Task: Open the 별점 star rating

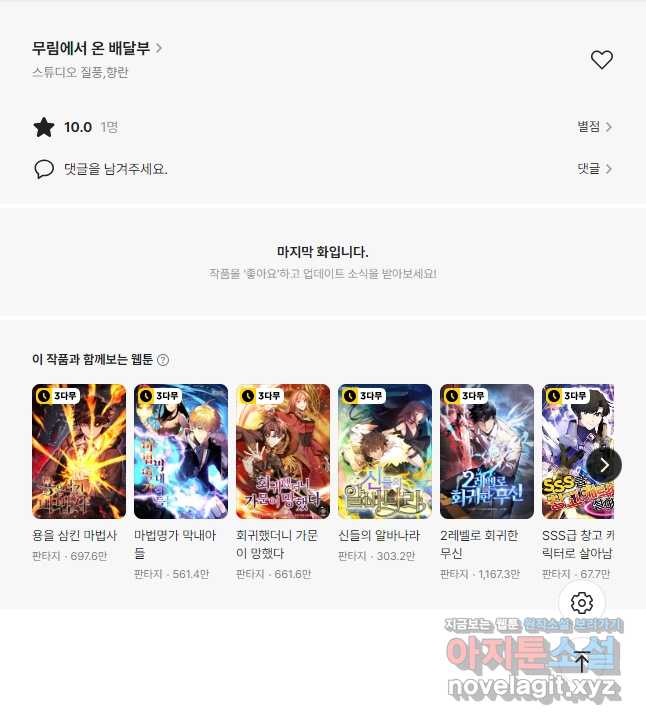Action: 594,127
